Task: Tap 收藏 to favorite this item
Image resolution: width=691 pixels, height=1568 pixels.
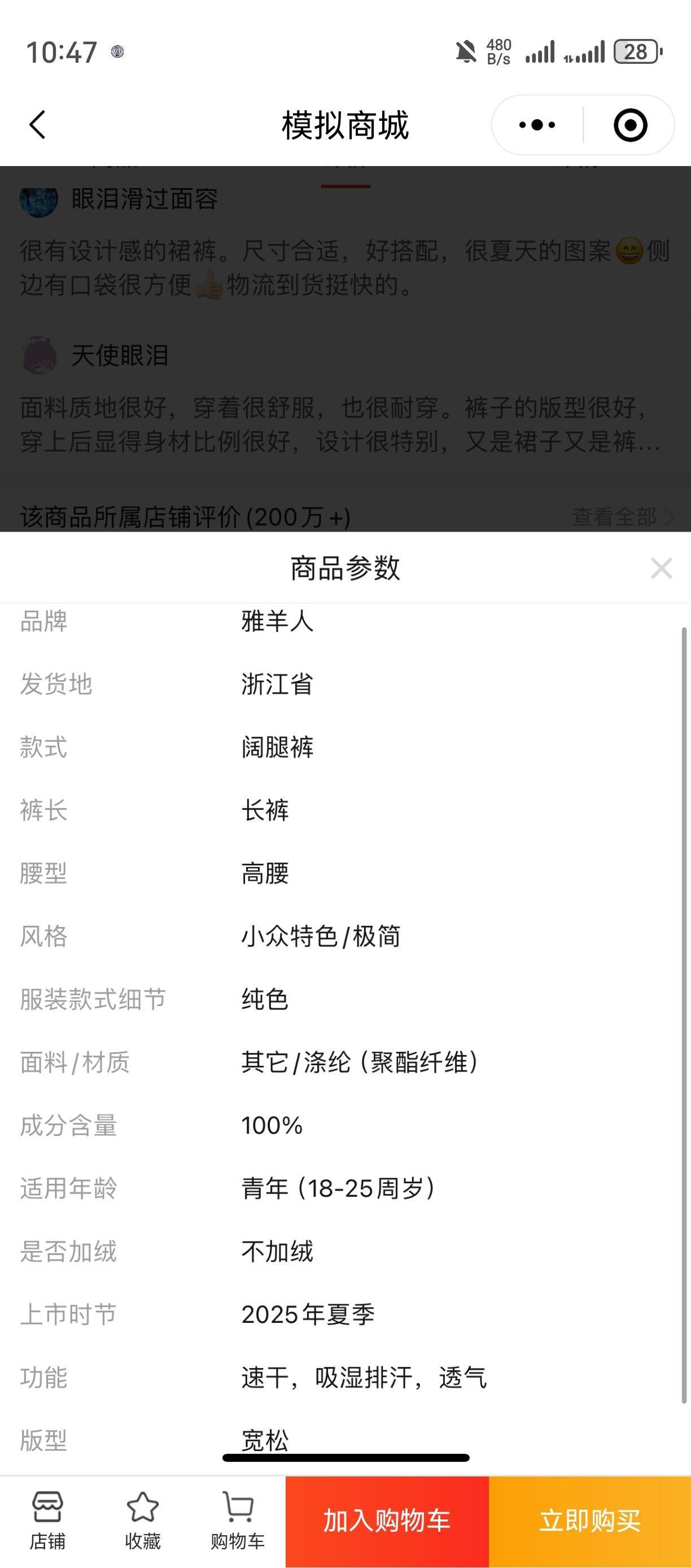Action: (142, 1520)
